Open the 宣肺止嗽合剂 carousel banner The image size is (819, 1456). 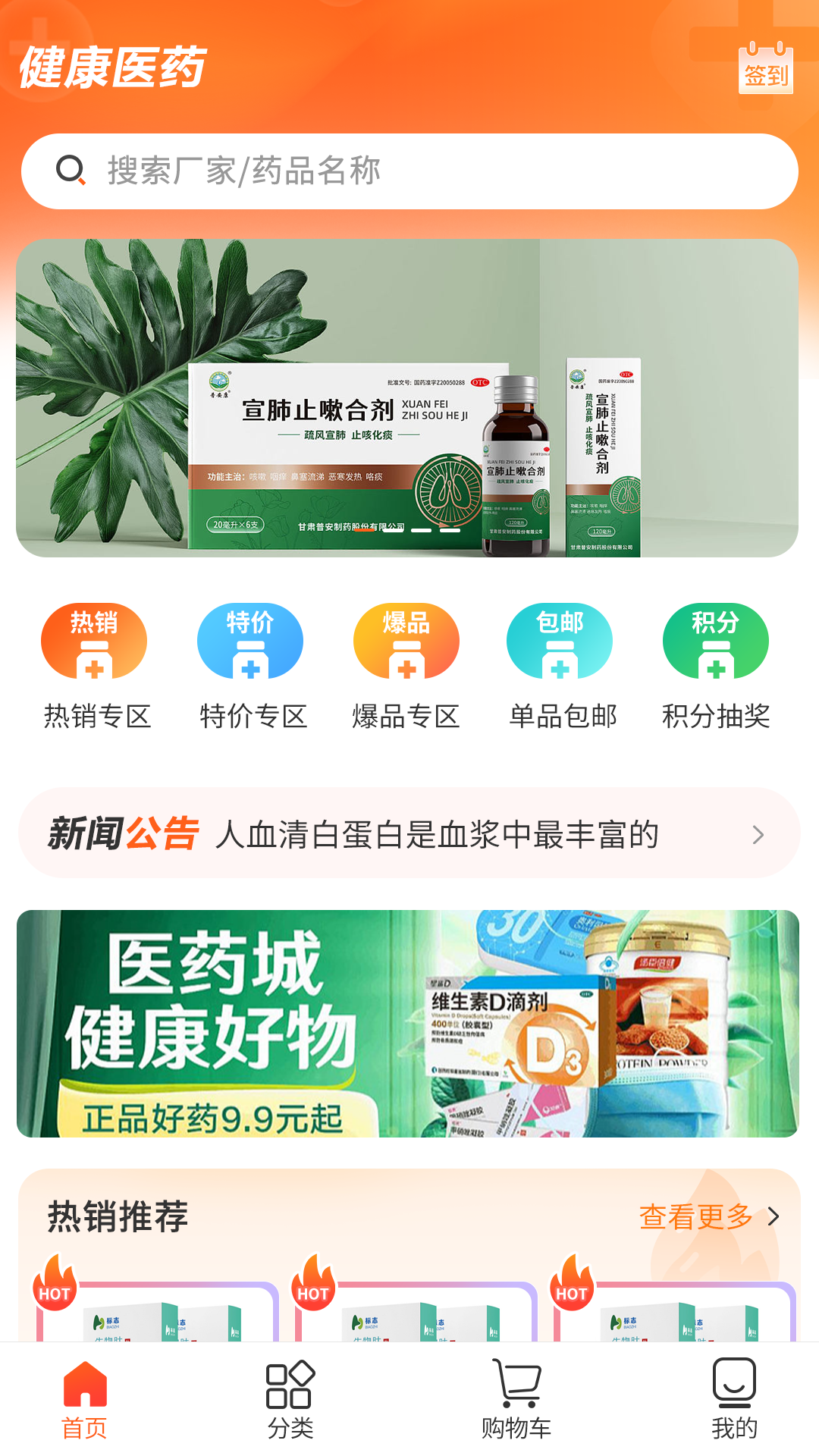pos(407,398)
